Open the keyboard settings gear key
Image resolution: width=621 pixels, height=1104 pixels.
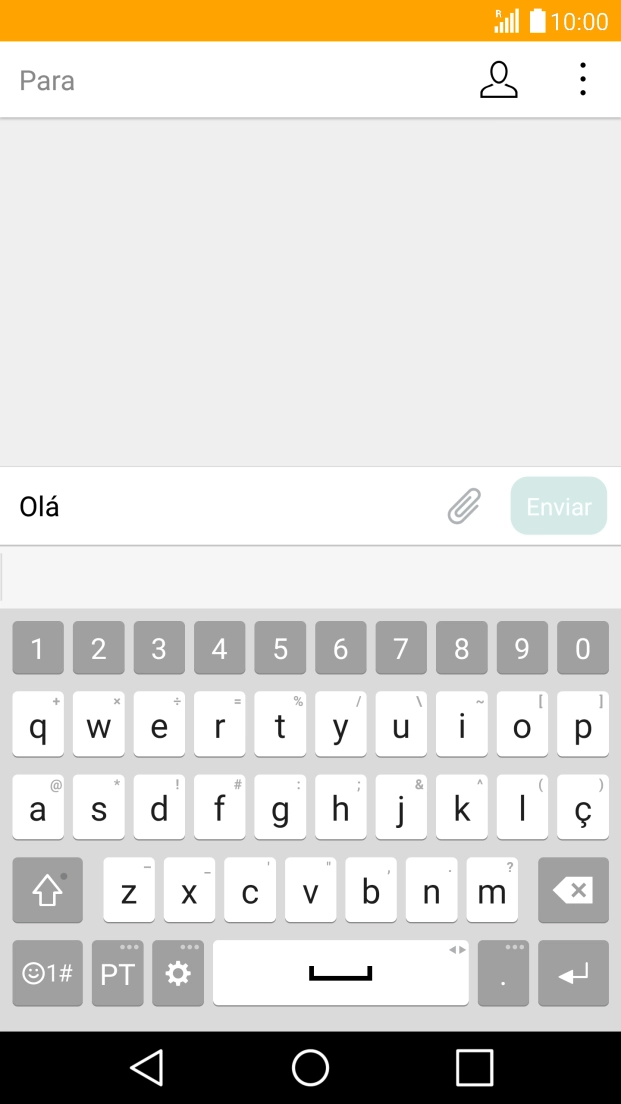point(178,973)
